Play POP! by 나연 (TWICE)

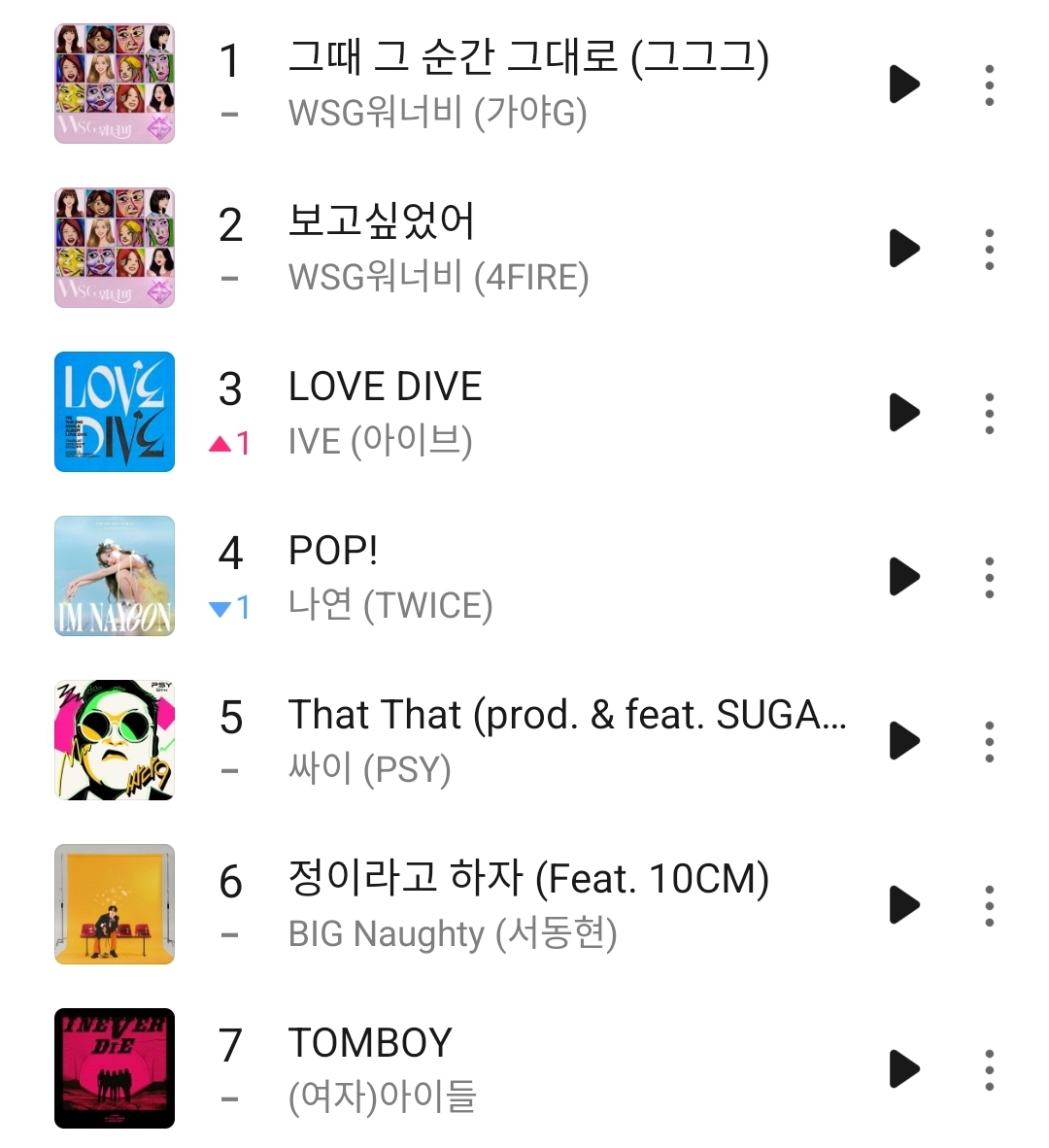(x=903, y=577)
